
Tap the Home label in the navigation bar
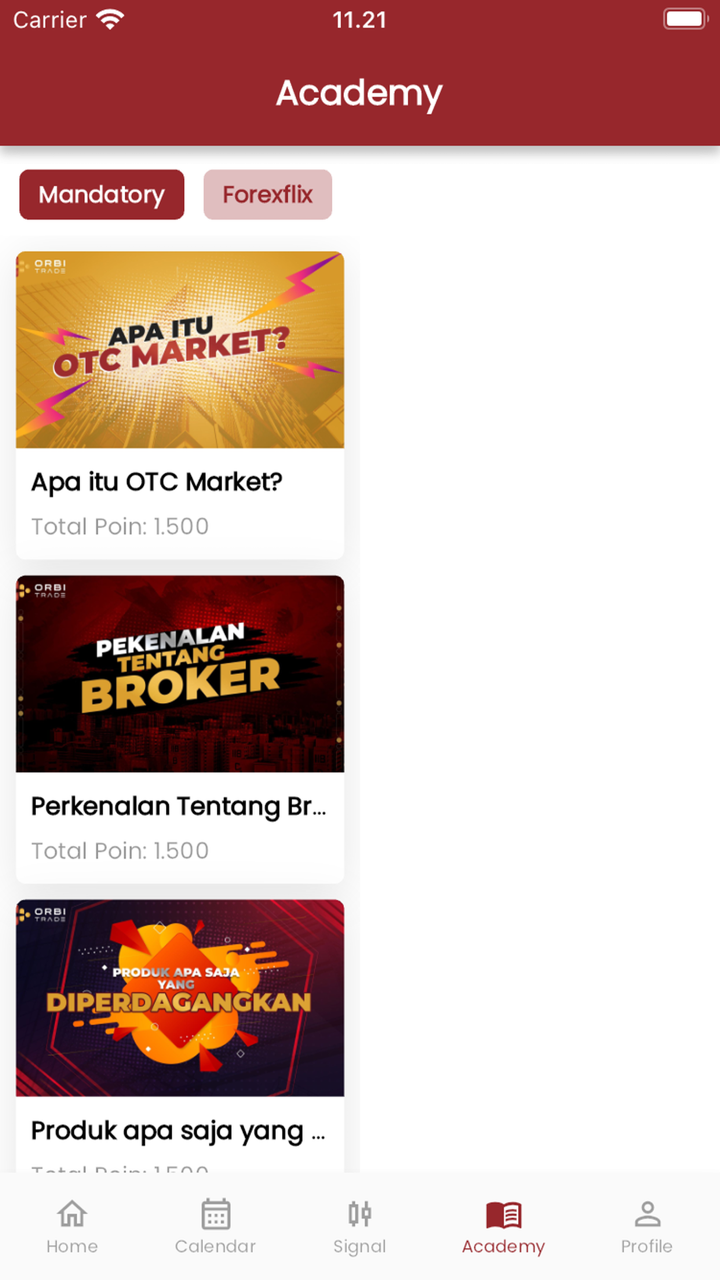coord(72,1246)
